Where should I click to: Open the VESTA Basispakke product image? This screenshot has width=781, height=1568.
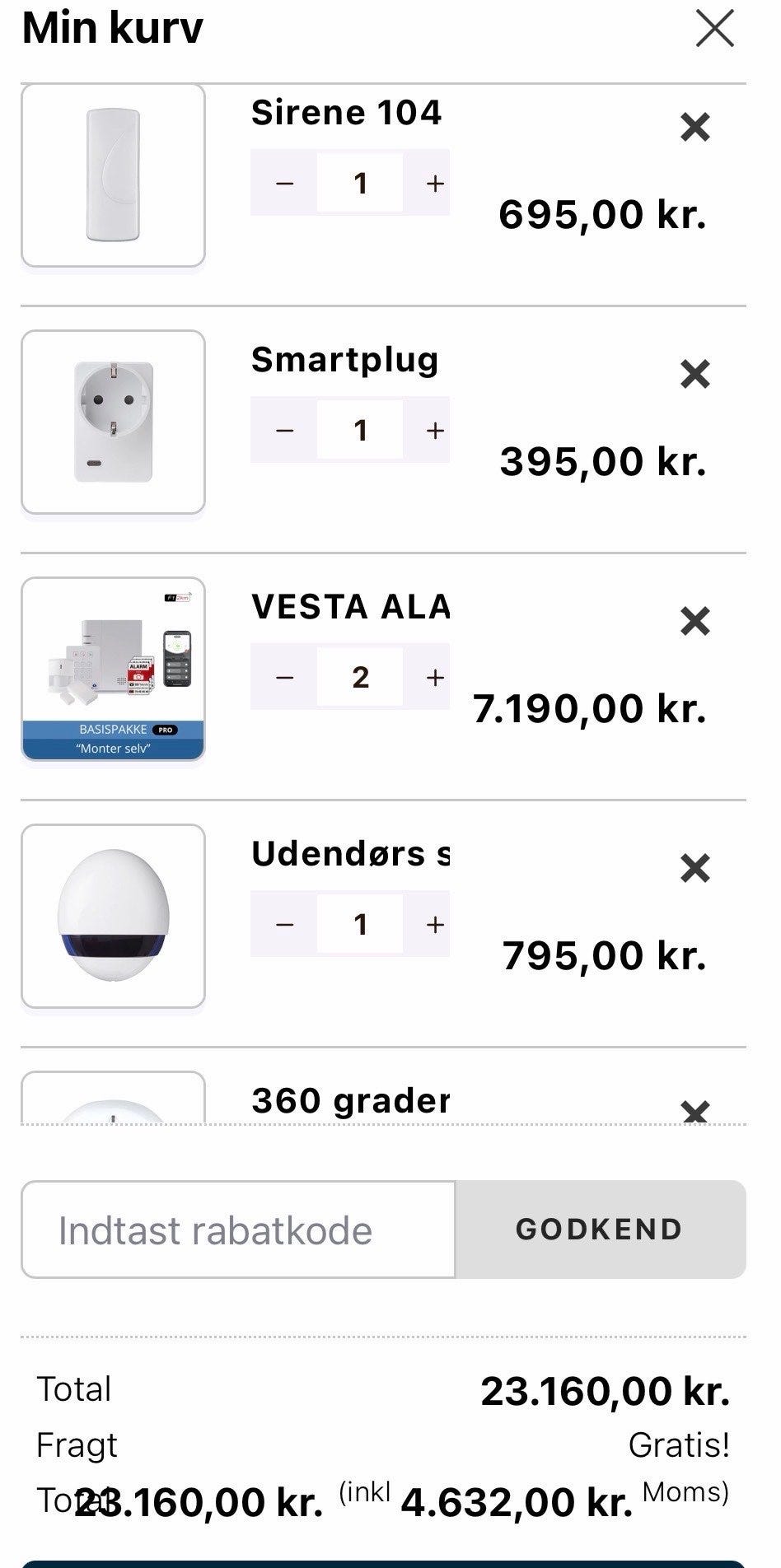(x=113, y=669)
